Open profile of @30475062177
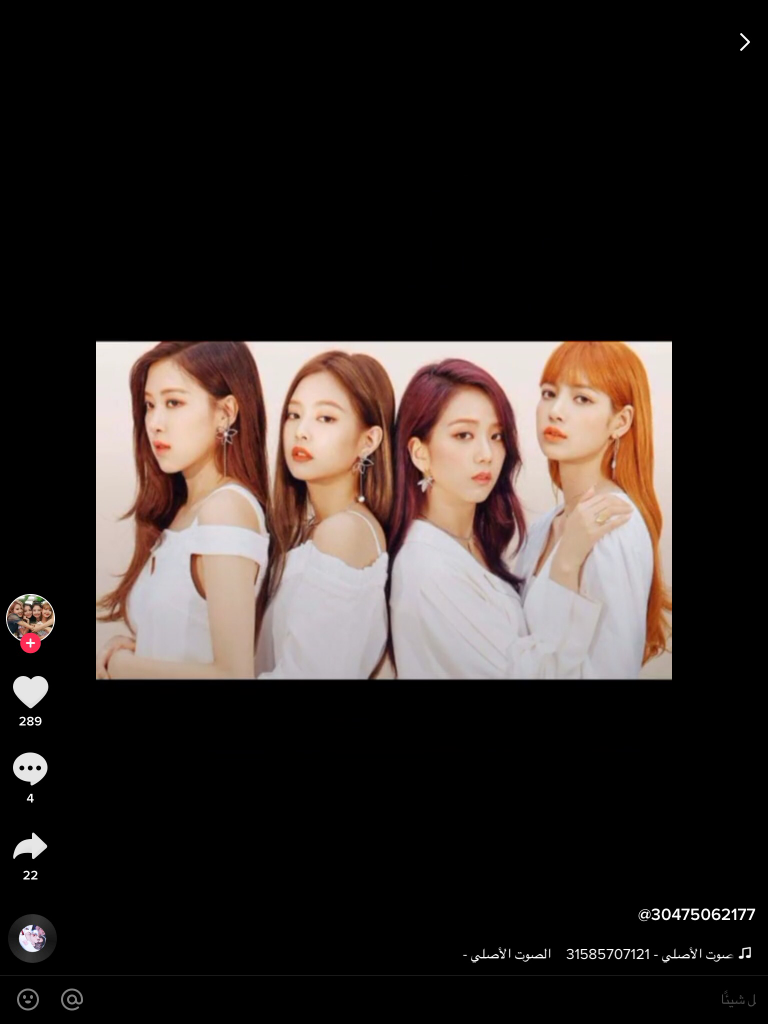Screen dimensions: 768x1024 (x=696, y=914)
